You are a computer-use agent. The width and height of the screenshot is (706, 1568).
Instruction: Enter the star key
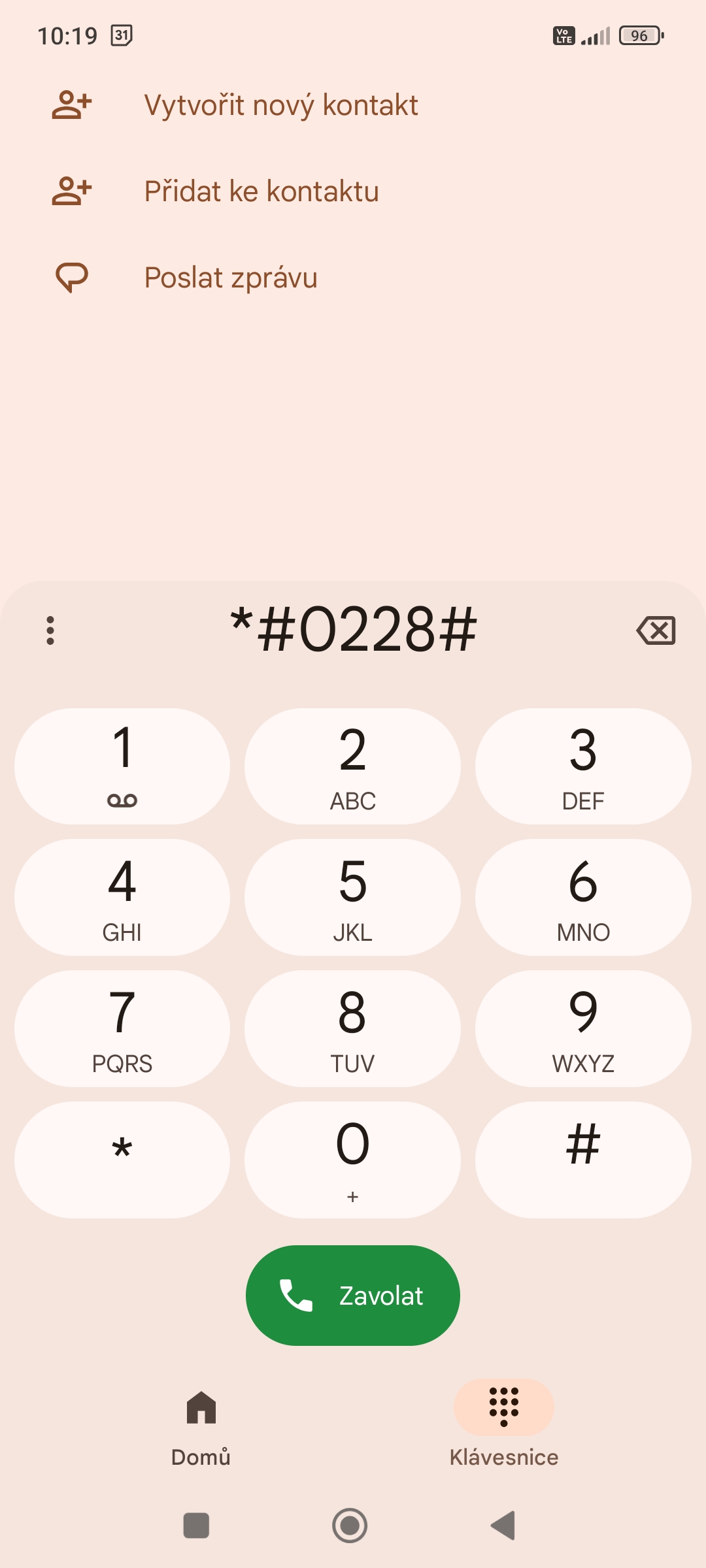(122, 1160)
